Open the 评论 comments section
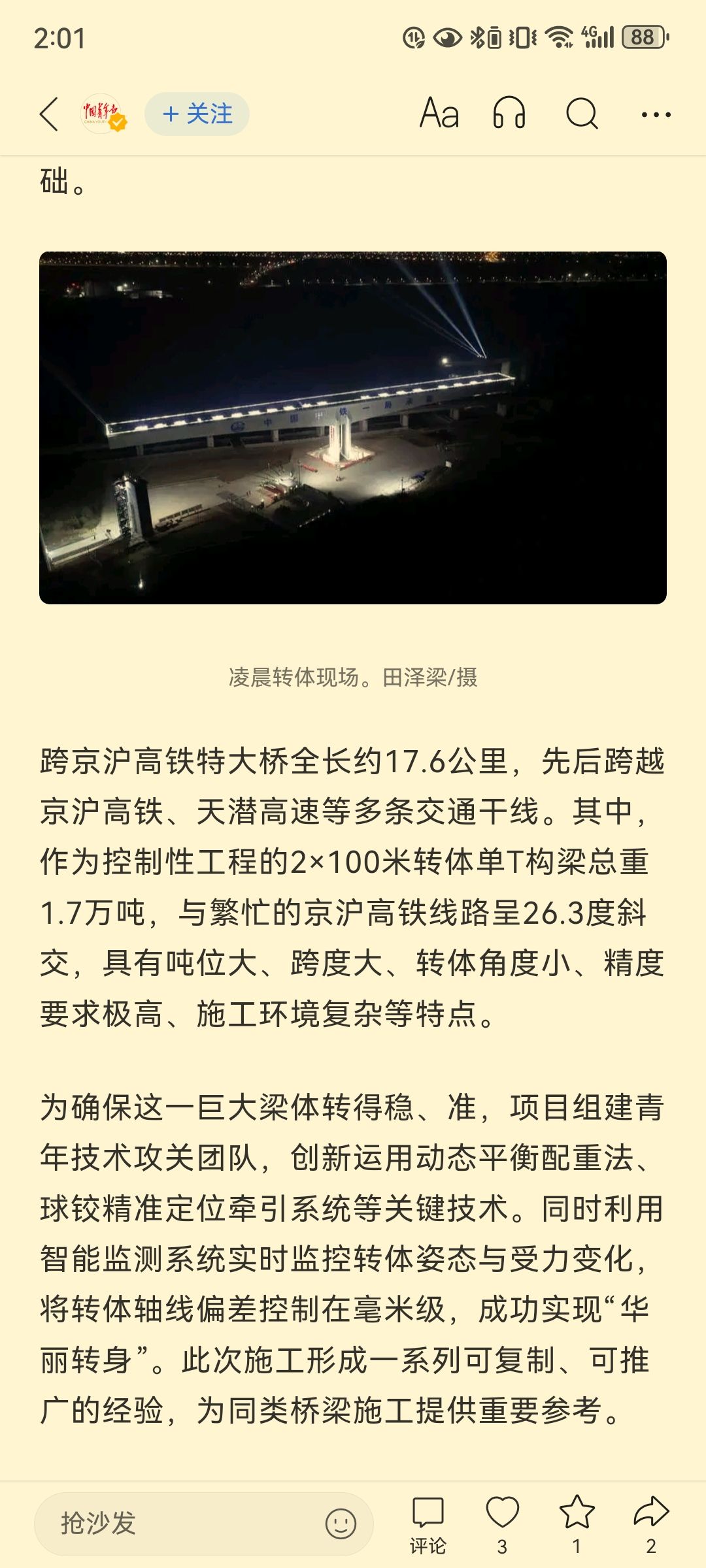 428,1524
